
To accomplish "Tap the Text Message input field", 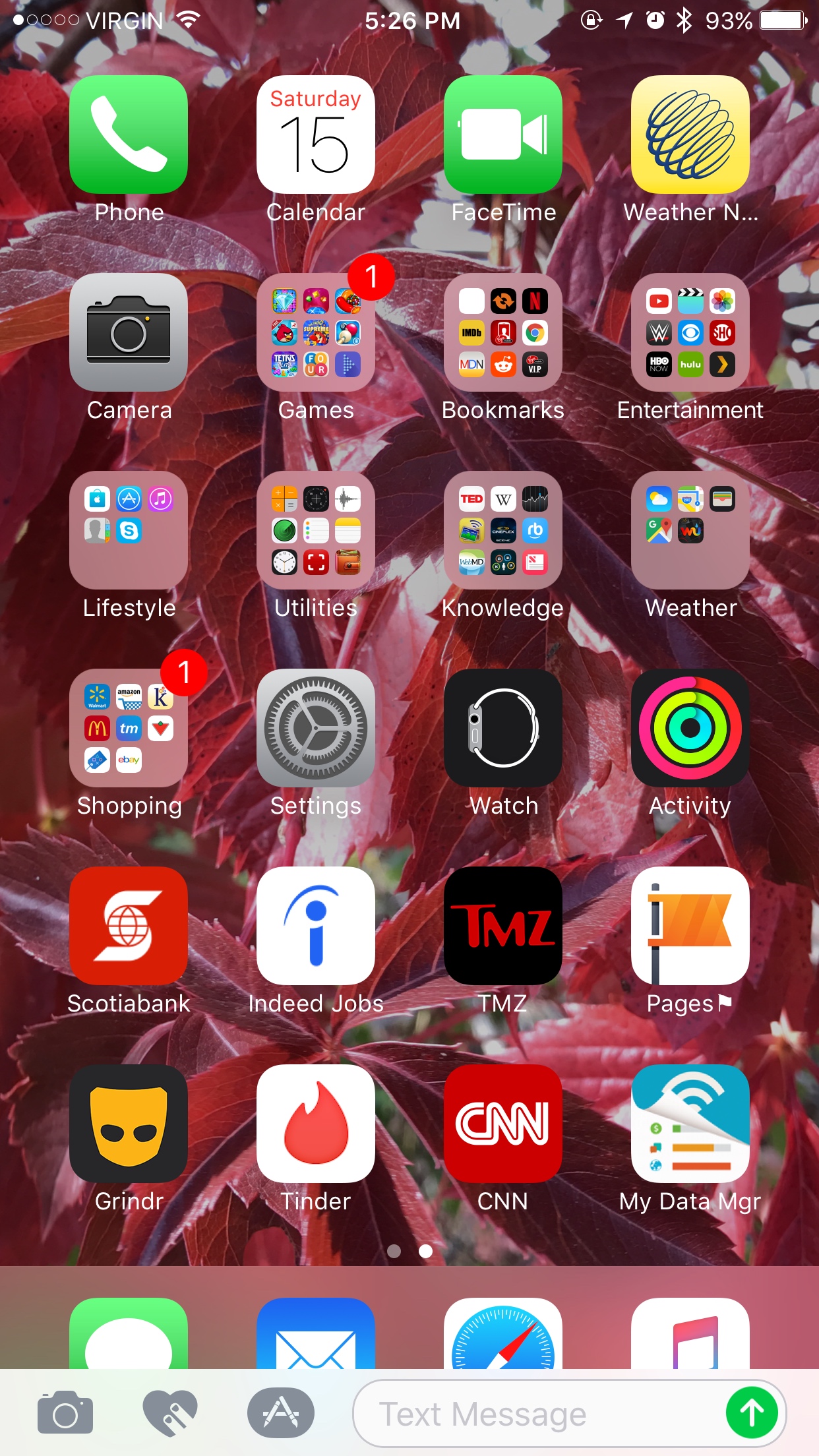I will (x=537, y=1414).
